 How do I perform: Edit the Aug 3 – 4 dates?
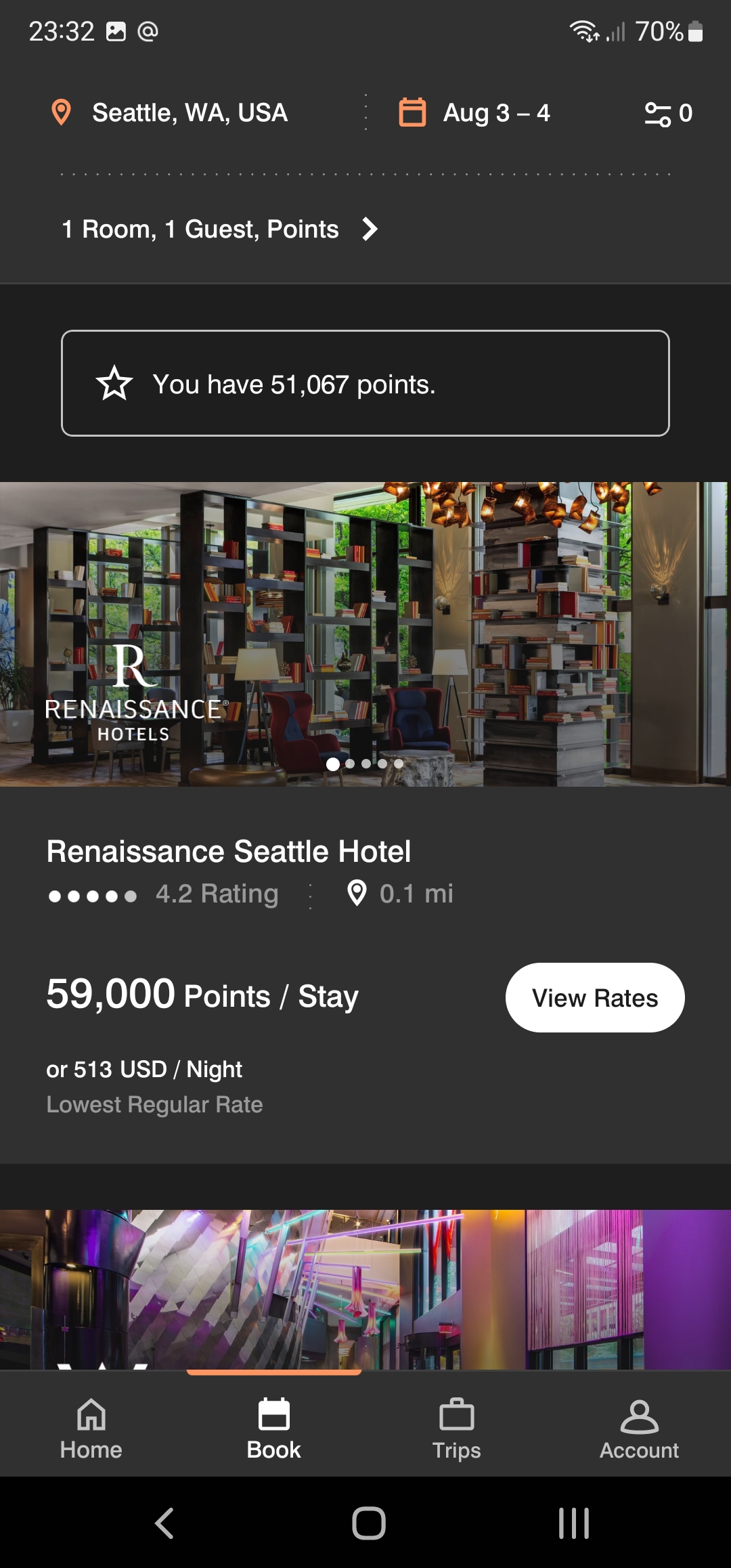pyautogui.click(x=495, y=113)
